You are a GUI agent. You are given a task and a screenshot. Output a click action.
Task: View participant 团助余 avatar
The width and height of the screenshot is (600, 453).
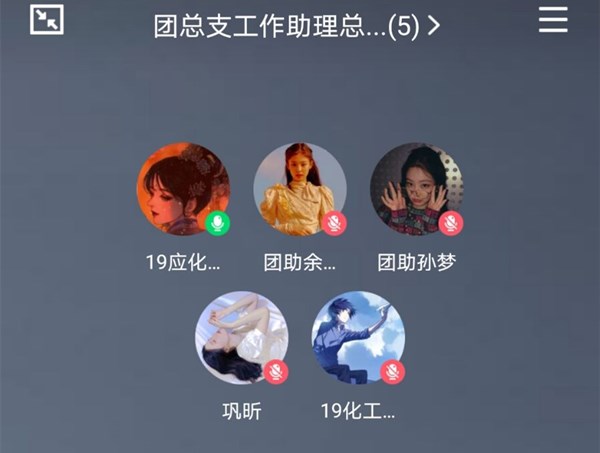[x=299, y=190]
